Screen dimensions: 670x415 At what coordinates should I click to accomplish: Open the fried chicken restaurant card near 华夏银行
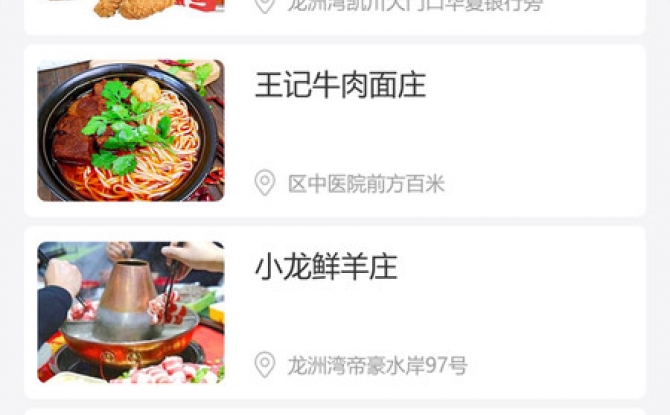click(x=340, y=12)
